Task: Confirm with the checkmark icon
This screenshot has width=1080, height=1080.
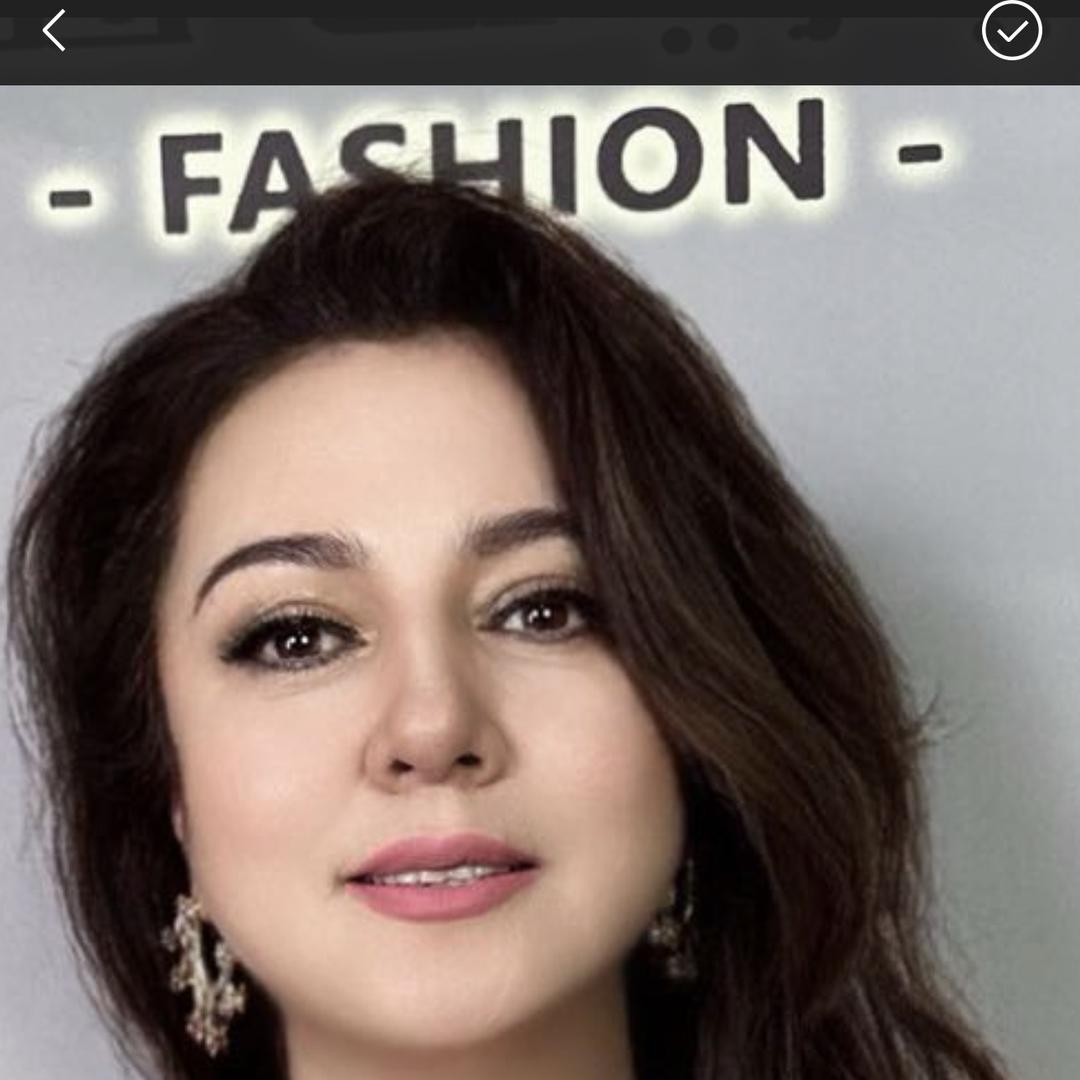Action: [1011, 31]
